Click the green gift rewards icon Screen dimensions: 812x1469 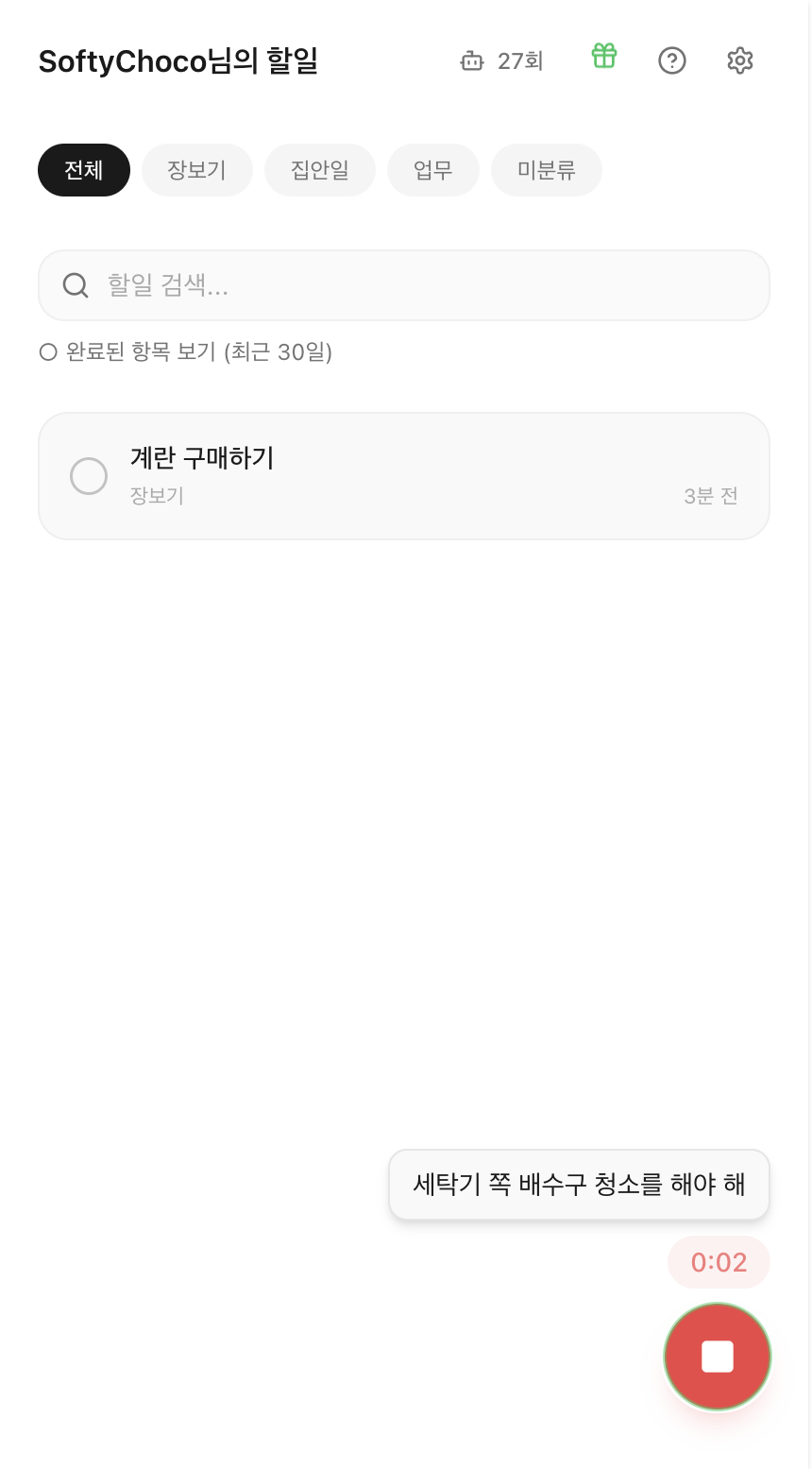pos(603,58)
